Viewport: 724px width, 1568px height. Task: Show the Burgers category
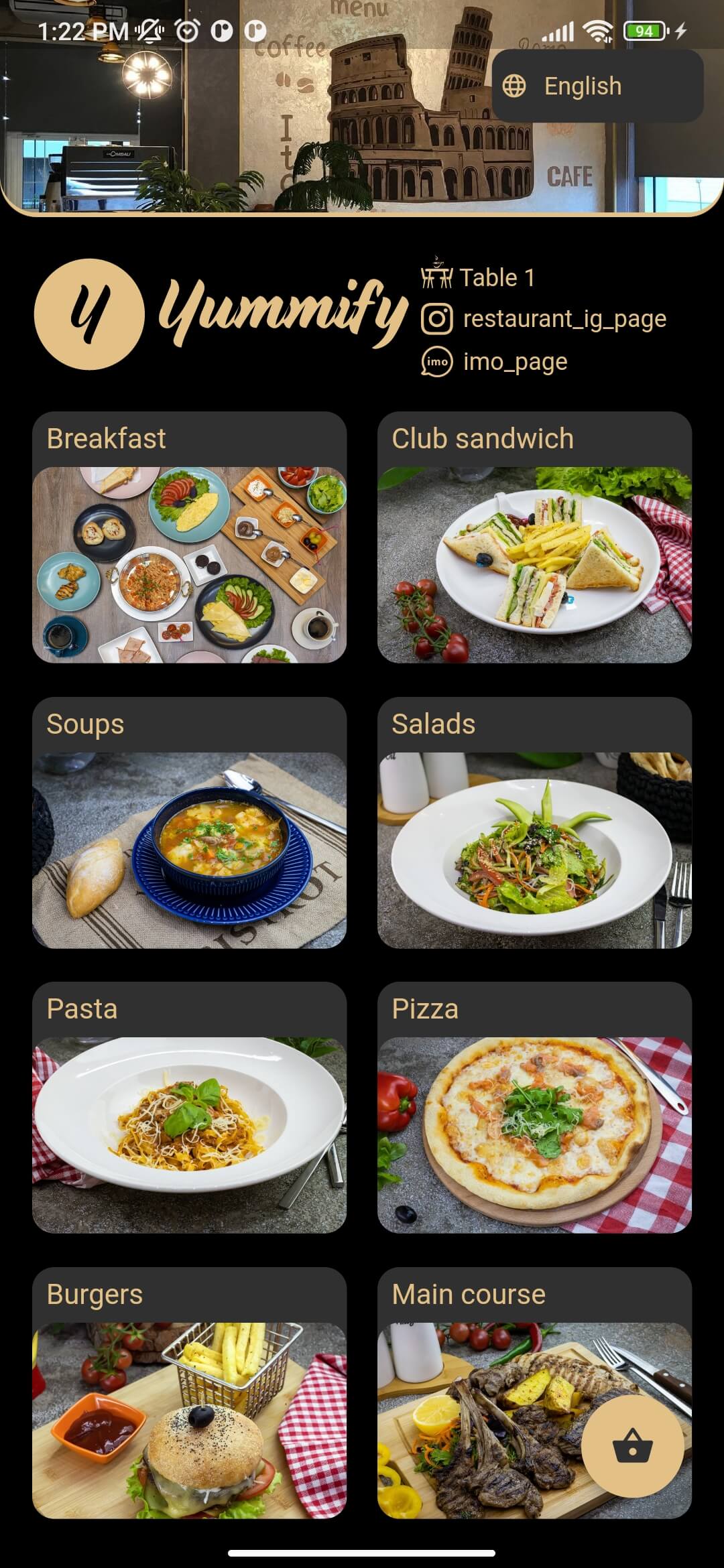tap(189, 1393)
